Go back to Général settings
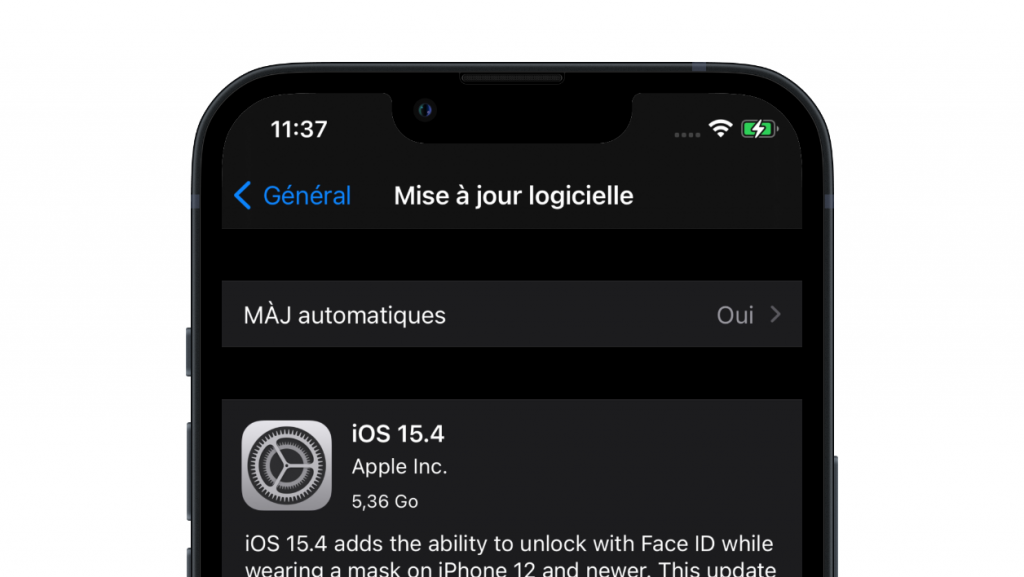 pos(292,196)
